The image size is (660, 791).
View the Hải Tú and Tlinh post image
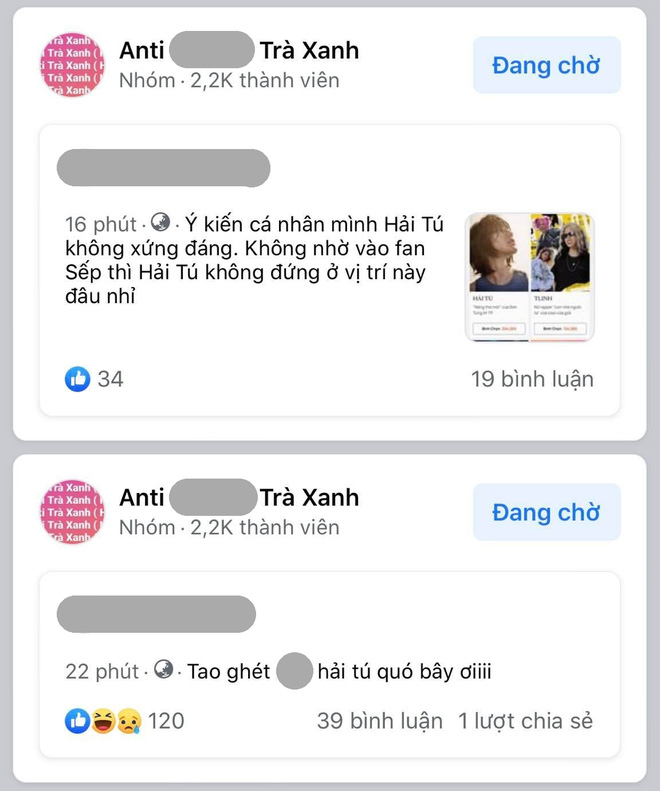point(529,277)
